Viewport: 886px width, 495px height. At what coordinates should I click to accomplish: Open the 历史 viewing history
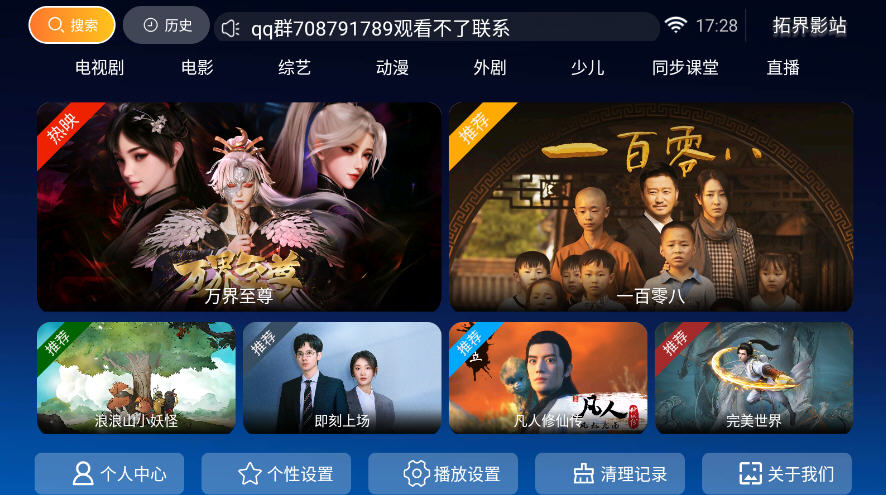pyautogui.click(x=166, y=25)
